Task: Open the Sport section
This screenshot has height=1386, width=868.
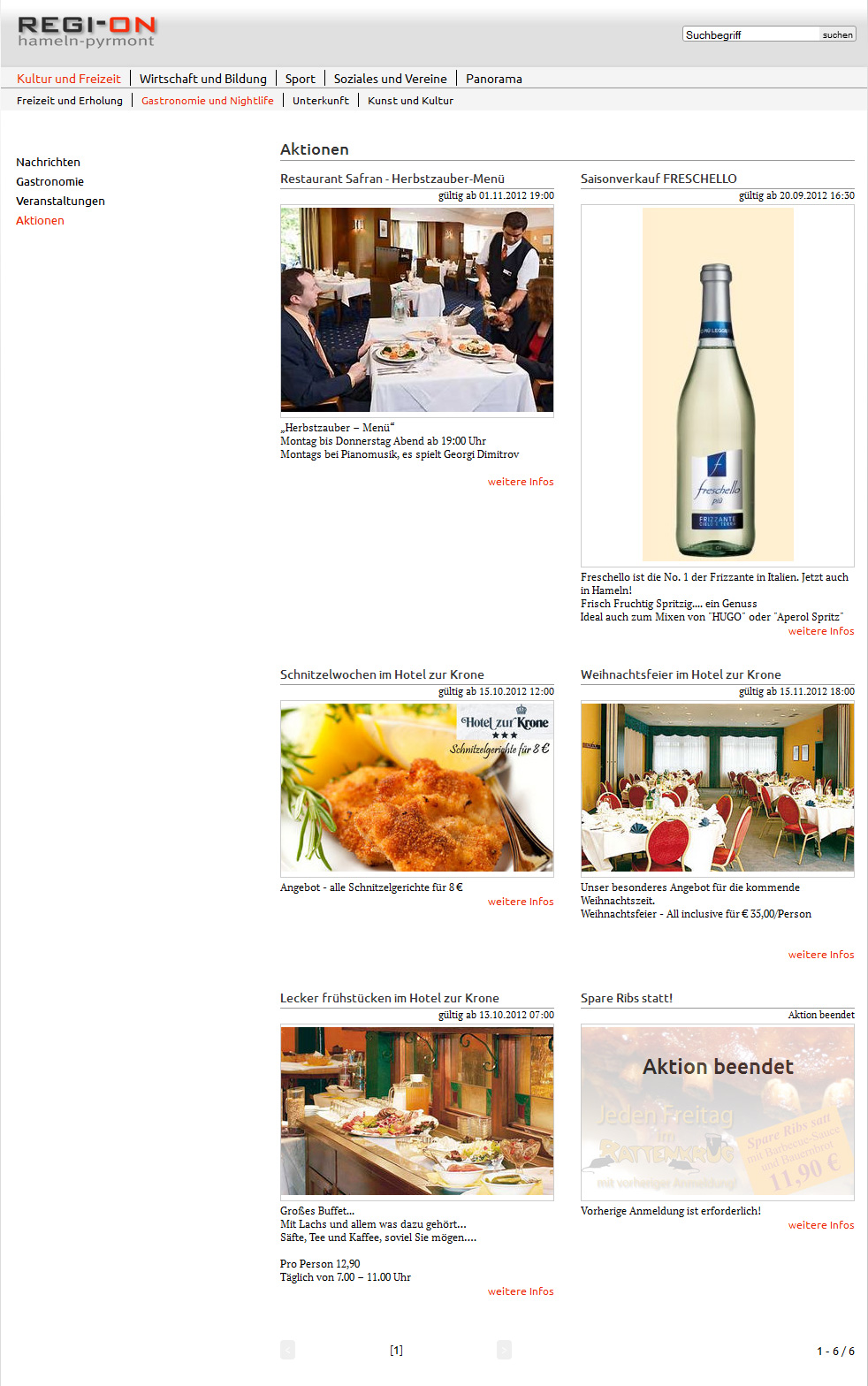Action: click(x=300, y=79)
